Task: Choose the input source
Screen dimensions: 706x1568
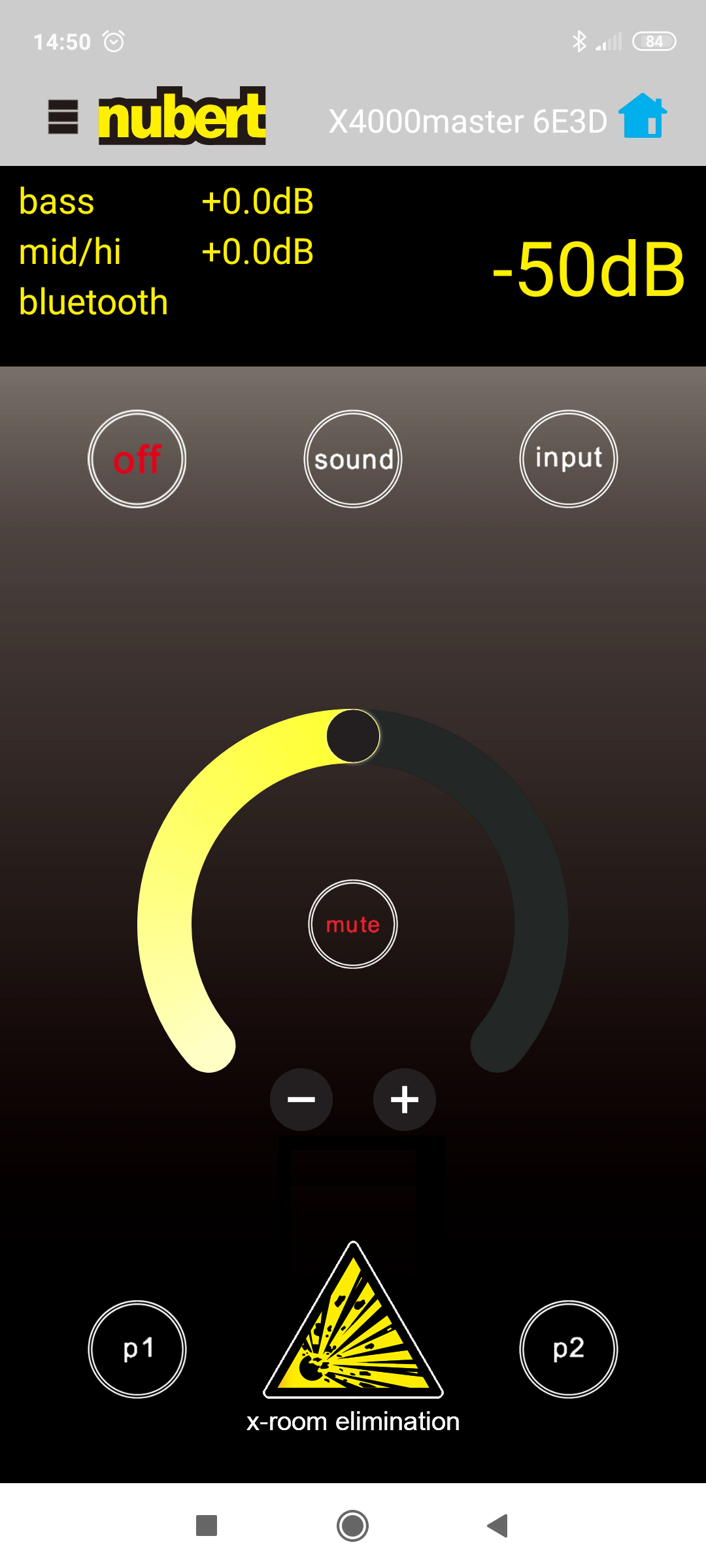Action: [x=569, y=459]
